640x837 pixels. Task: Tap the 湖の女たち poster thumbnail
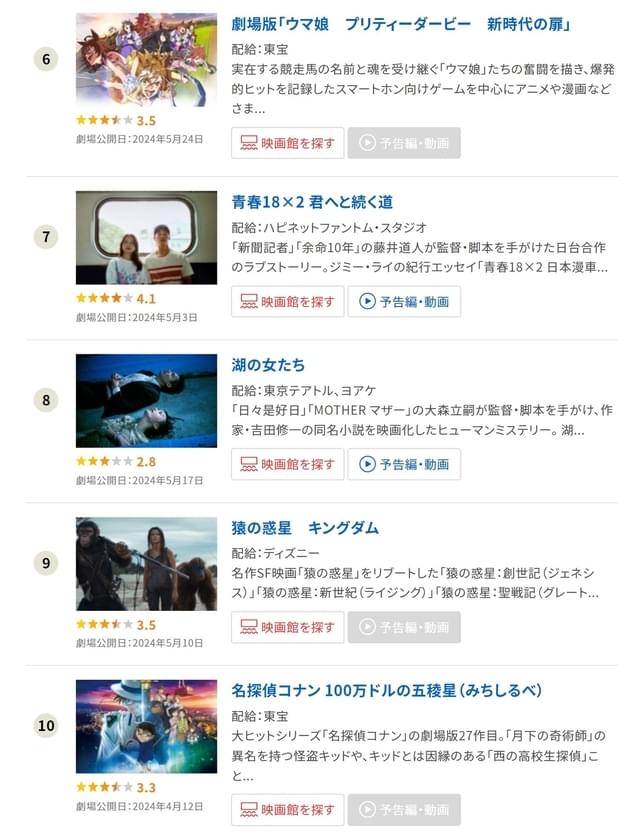(x=146, y=400)
